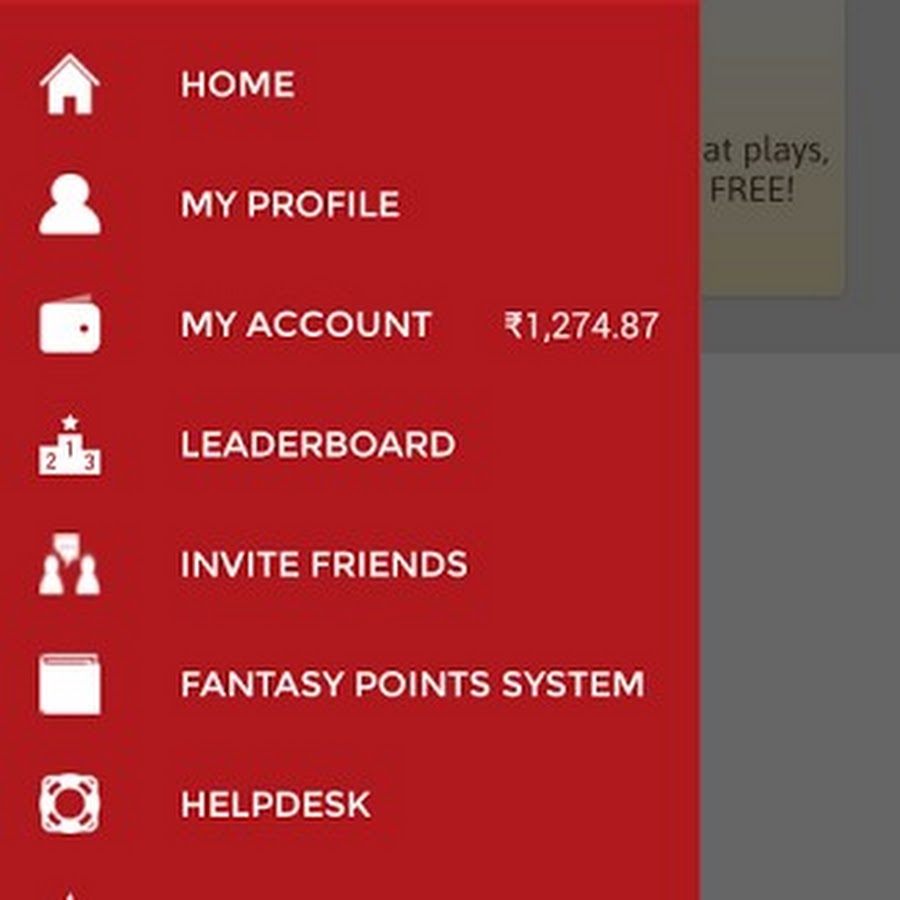900x900 pixels.
Task: Select Invite Friends
Action: click(323, 565)
